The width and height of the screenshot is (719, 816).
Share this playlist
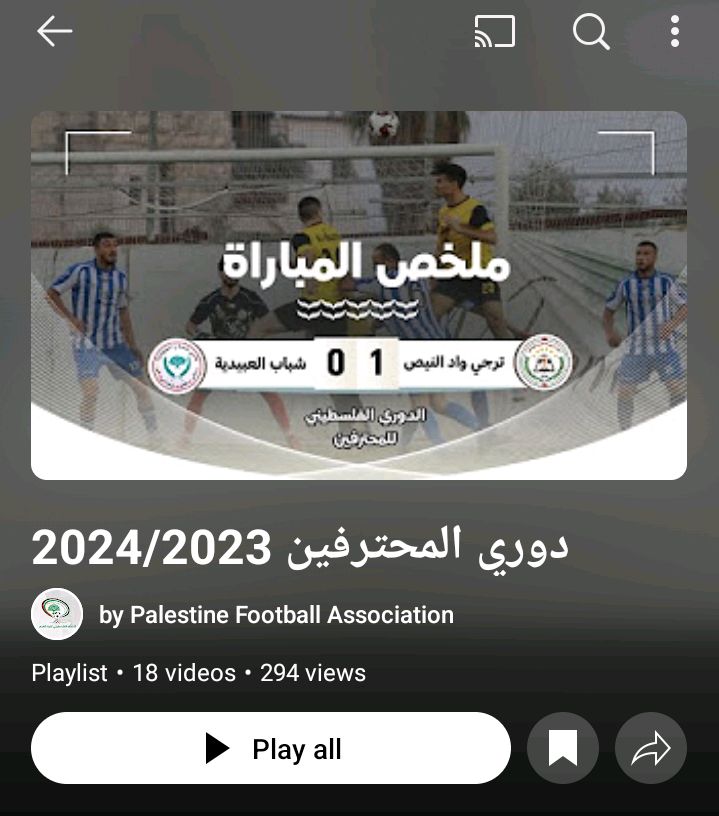point(651,748)
